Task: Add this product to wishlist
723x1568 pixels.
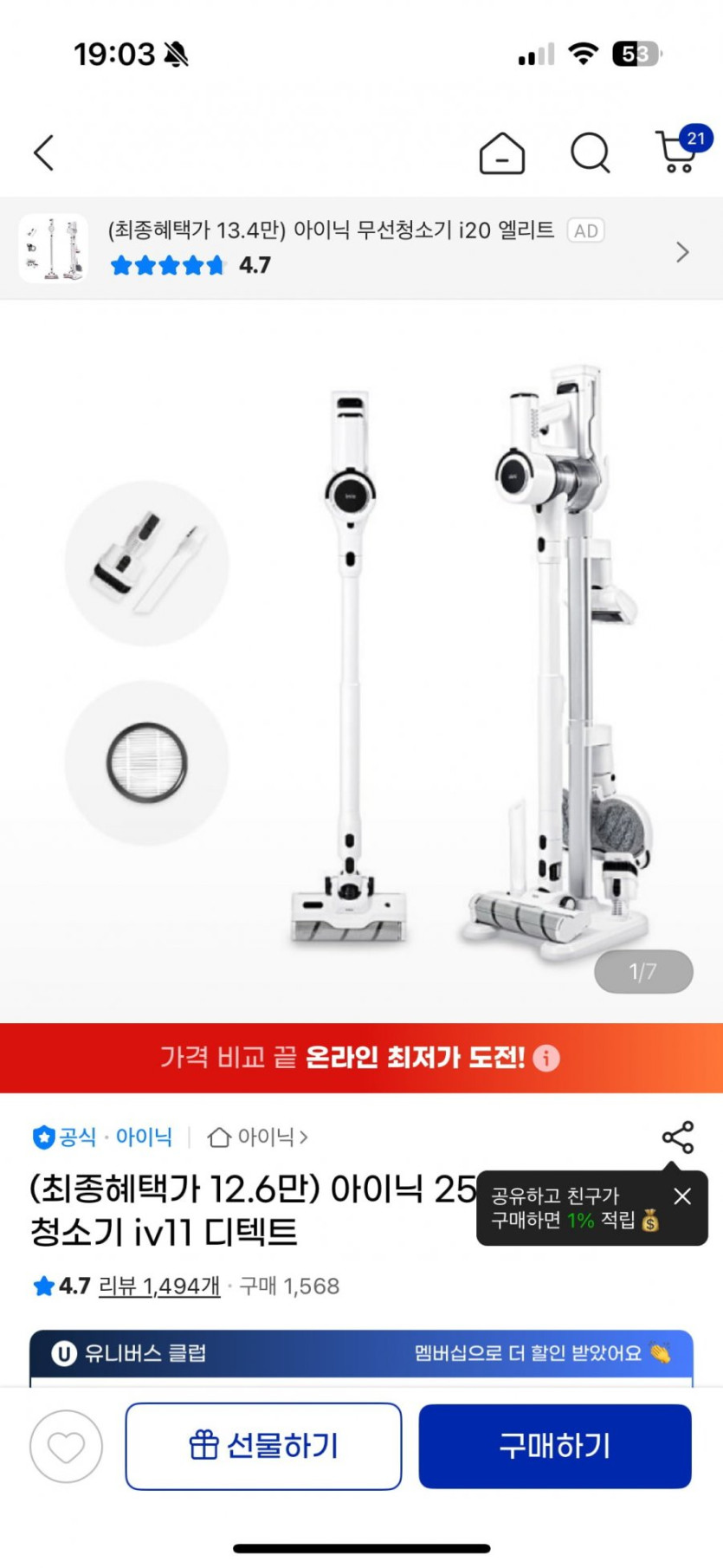Action: click(x=66, y=1447)
